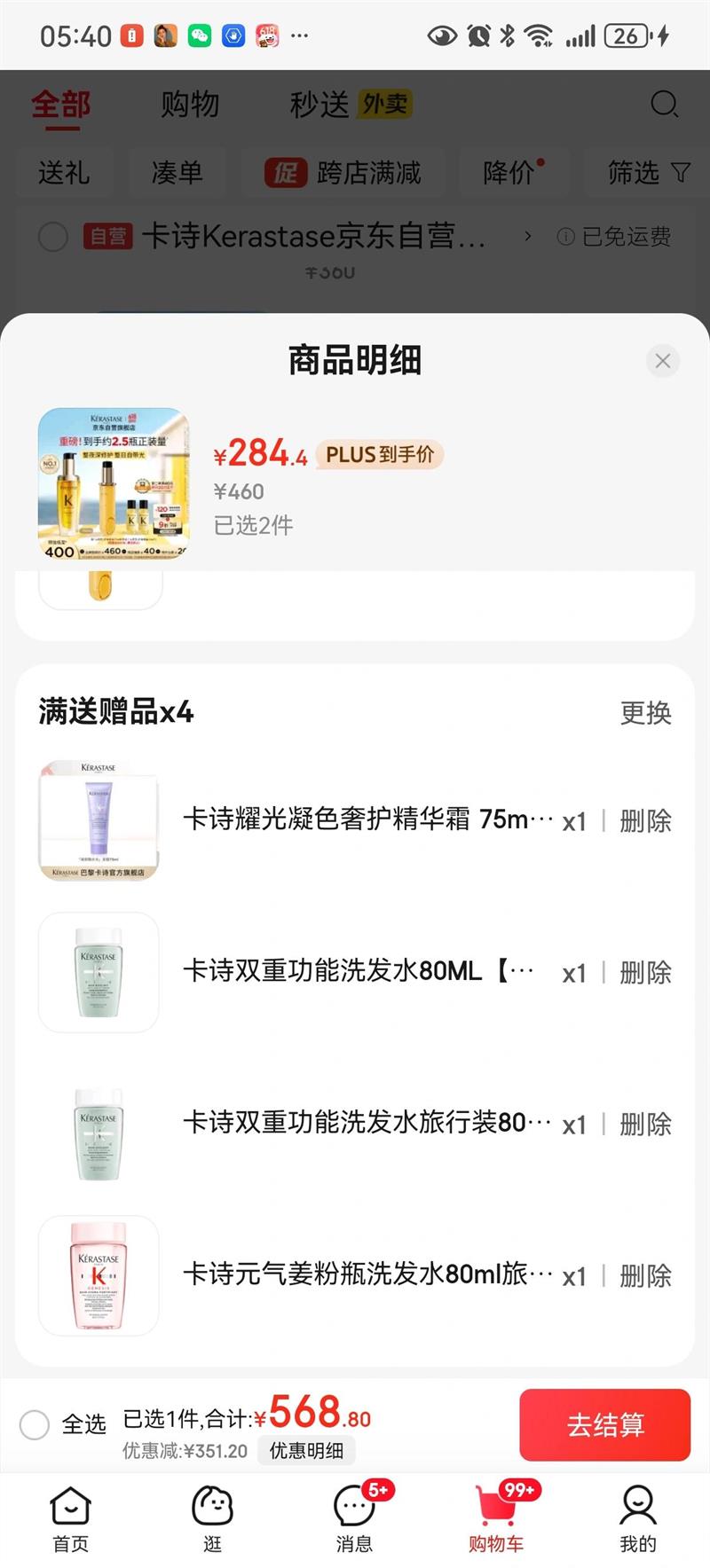710x1568 pixels.
Task: Open the 卡诗元气姜粉瓶洗发水 gift thumbnail
Action: click(99, 1276)
